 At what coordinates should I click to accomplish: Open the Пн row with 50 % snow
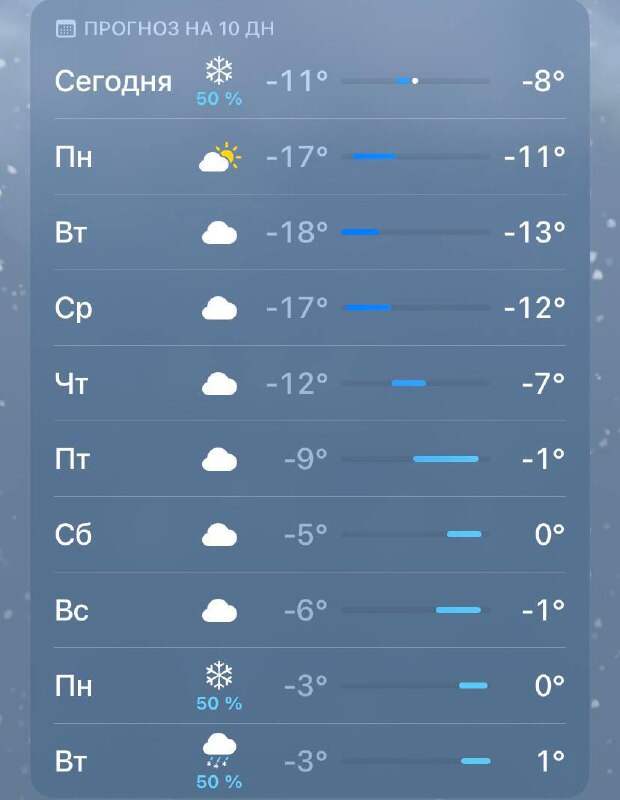(x=310, y=686)
